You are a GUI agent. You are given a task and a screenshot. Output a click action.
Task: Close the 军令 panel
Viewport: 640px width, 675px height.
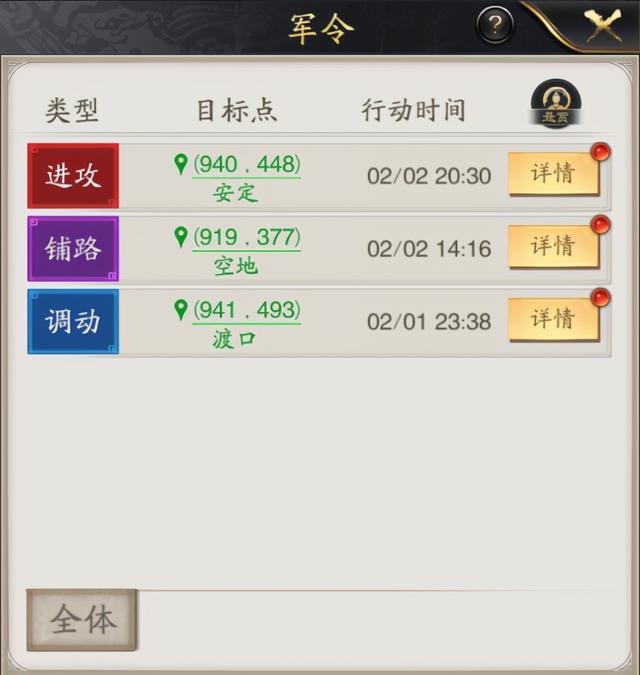(603, 25)
